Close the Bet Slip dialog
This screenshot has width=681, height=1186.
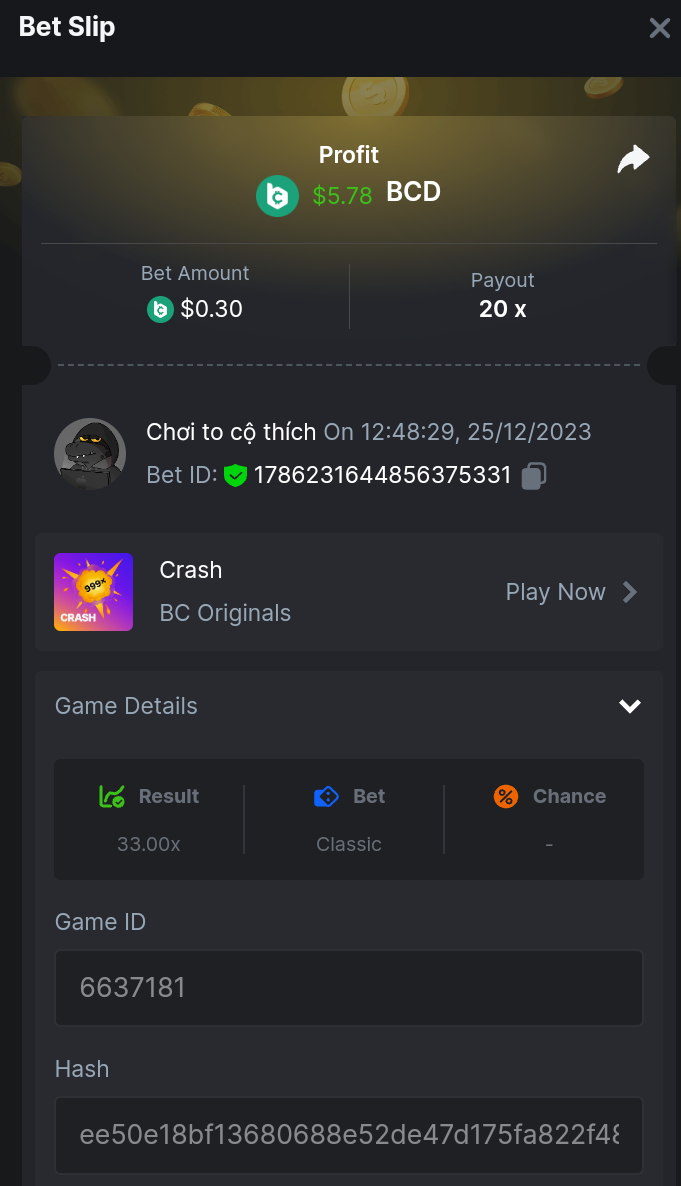pyautogui.click(x=659, y=28)
